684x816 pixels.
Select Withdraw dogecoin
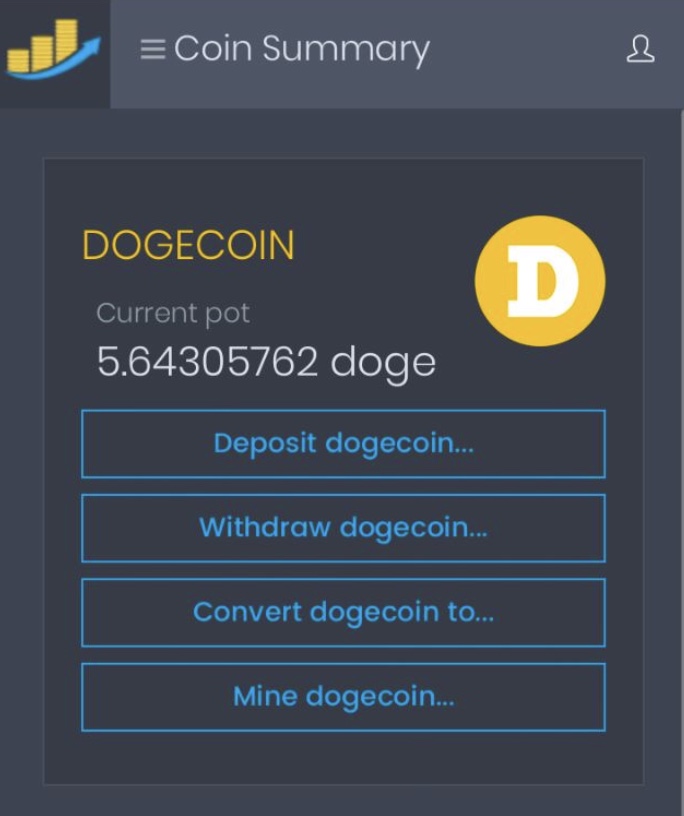344,528
